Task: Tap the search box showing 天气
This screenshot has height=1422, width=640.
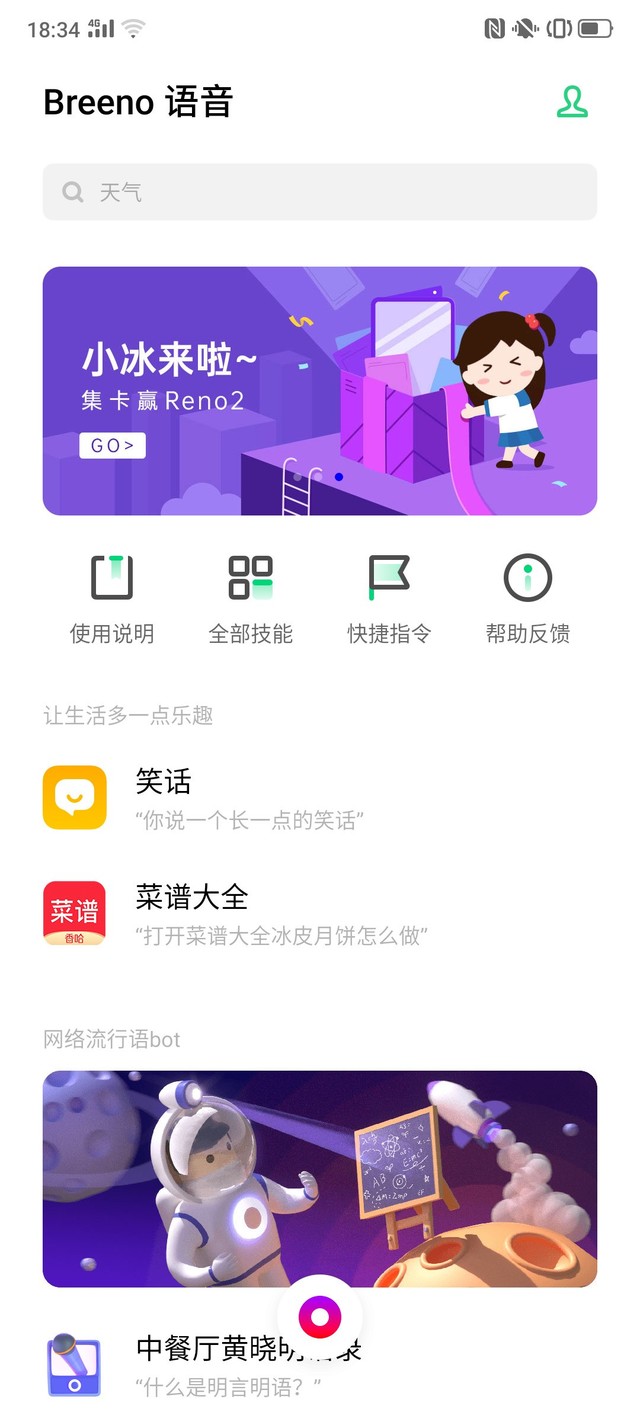Action: point(320,192)
